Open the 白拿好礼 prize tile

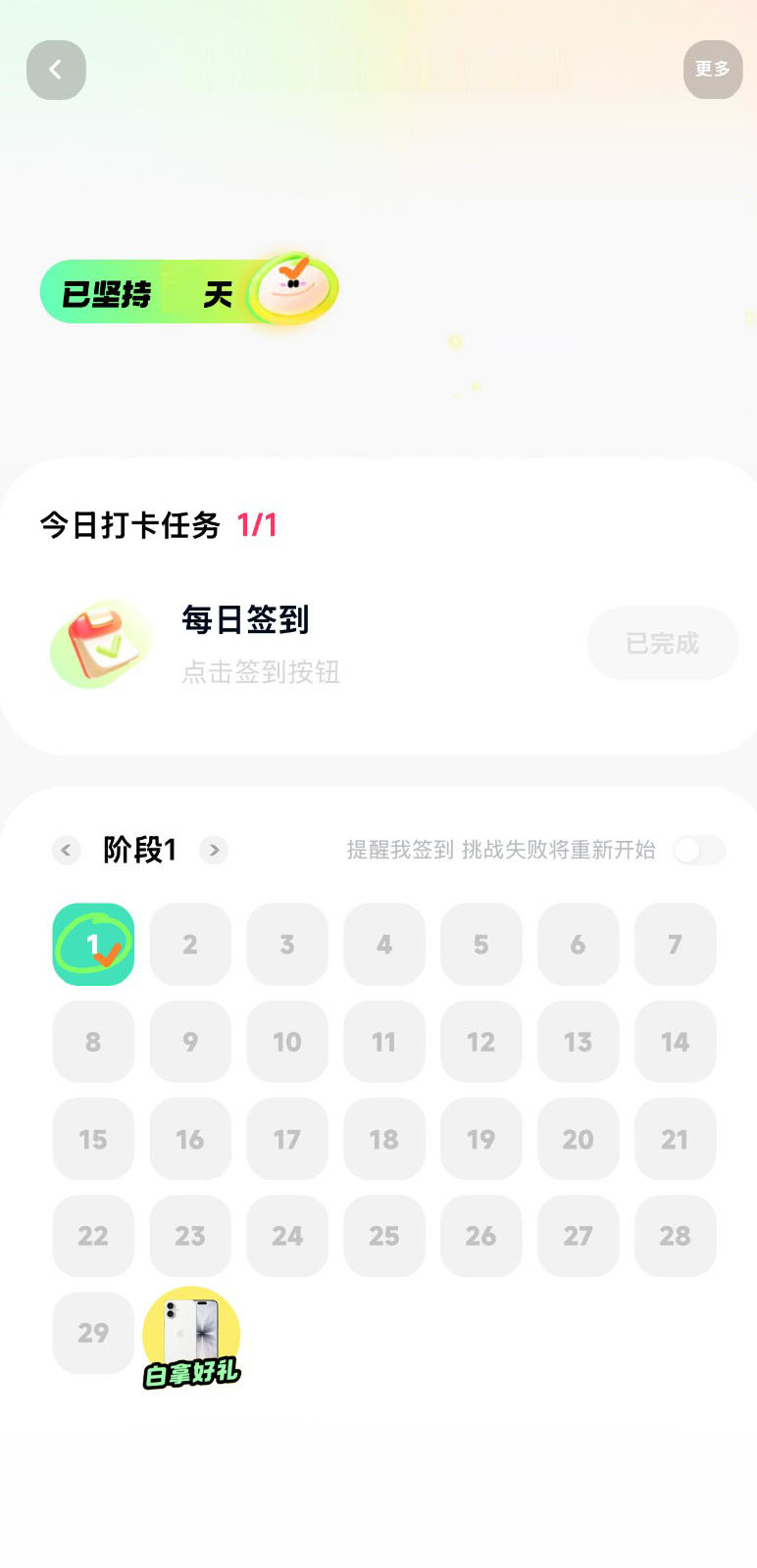[191, 1337]
